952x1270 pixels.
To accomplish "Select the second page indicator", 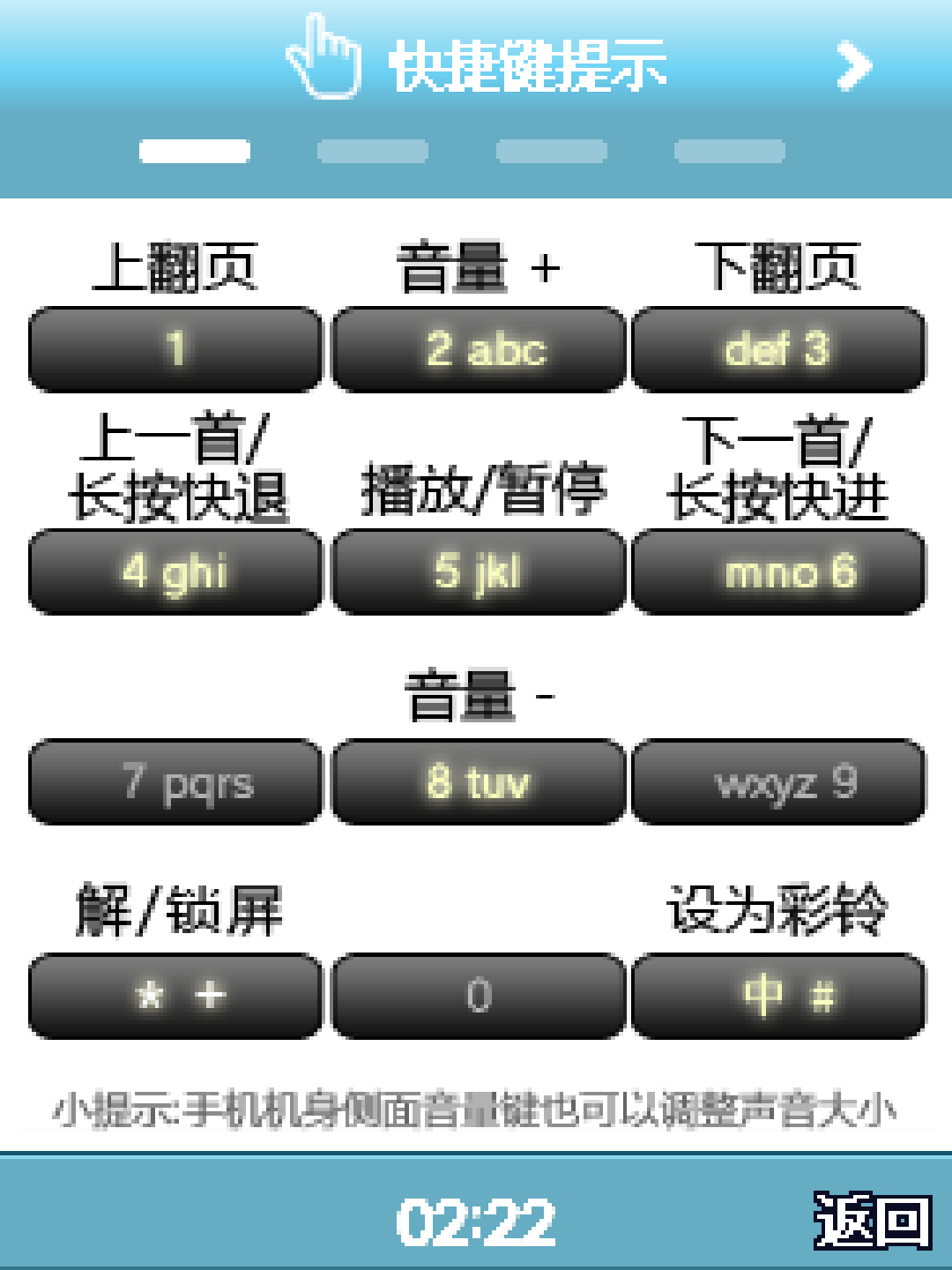I will point(373,151).
